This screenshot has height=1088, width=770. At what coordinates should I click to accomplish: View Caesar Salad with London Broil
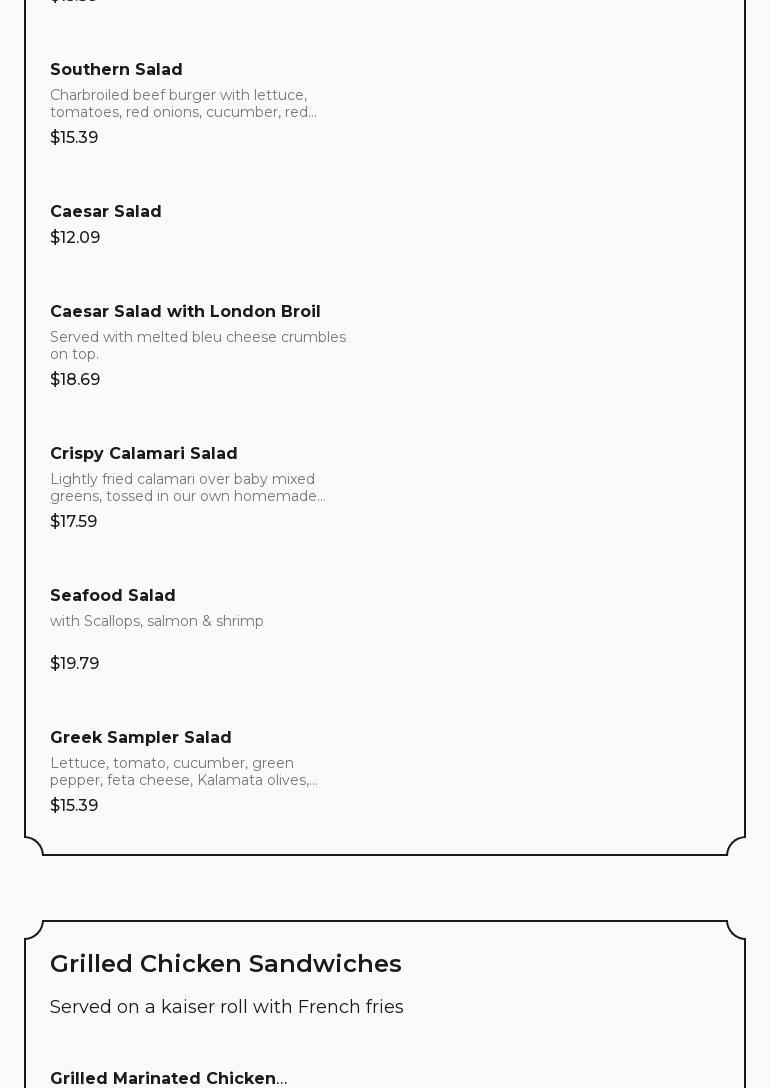(x=185, y=312)
